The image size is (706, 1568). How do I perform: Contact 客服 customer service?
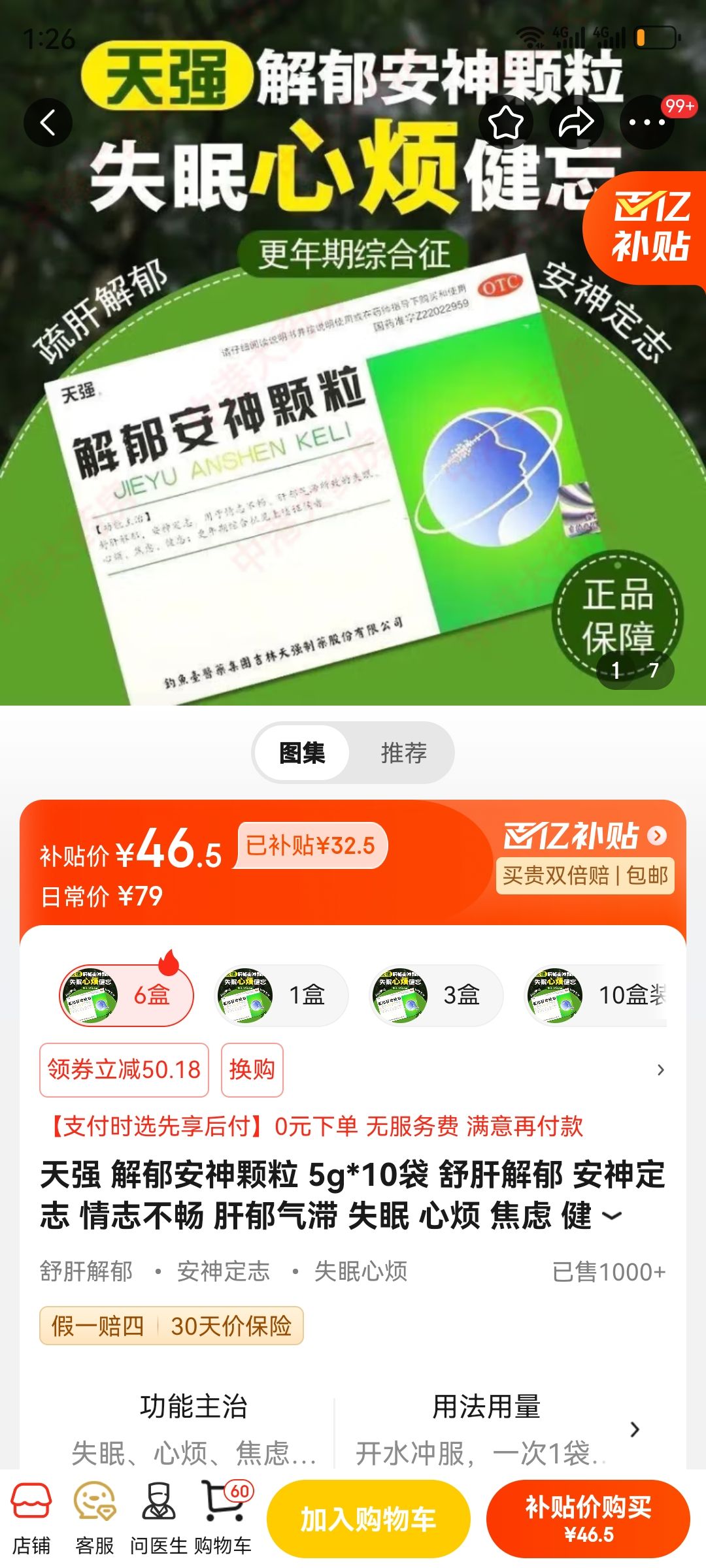click(95, 1519)
